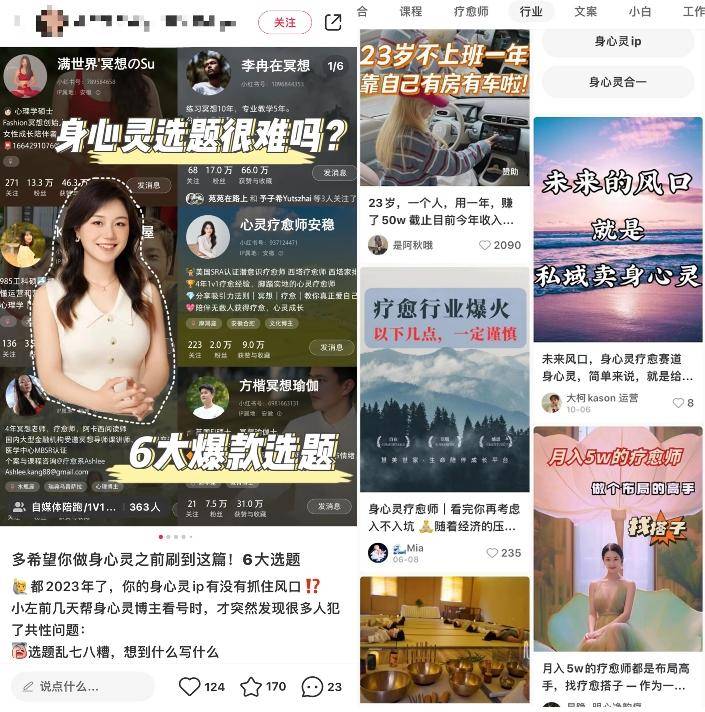Image resolution: width=705 pixels, height=712 pixels.
Task: Open the 说点什么 comment box
Action: point(83,687)
